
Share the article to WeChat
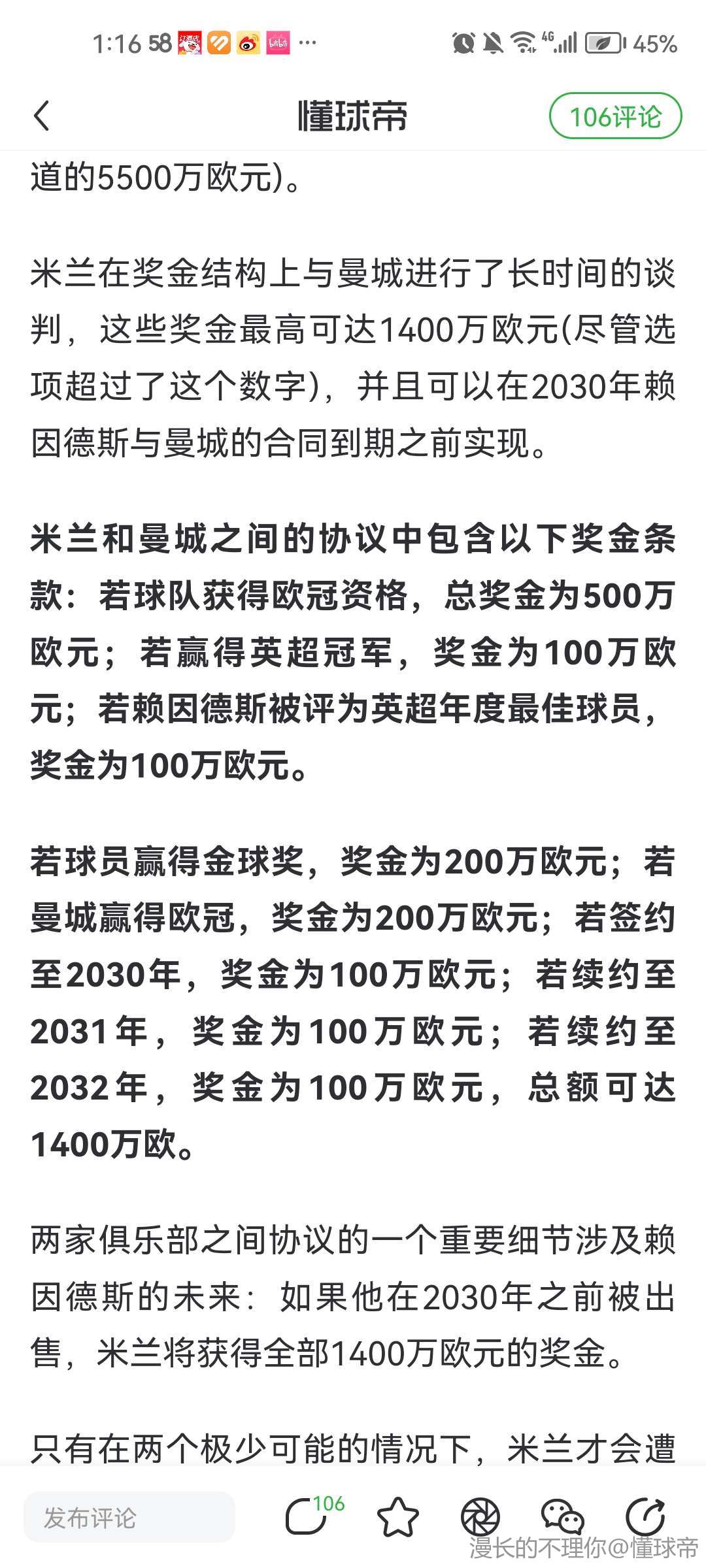coord(563,1517)
